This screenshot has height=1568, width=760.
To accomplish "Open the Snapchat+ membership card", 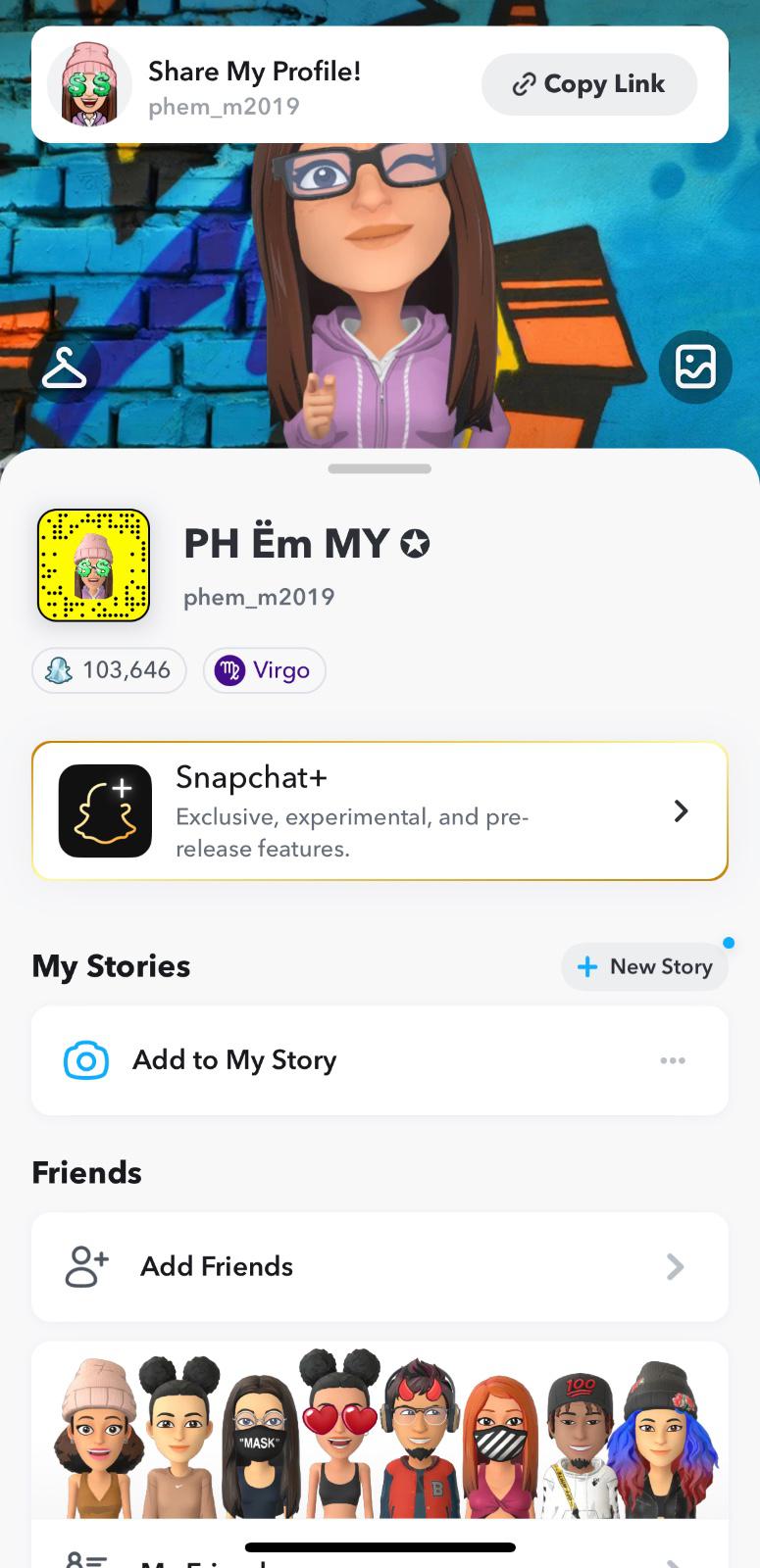I will tap(380, 811).
